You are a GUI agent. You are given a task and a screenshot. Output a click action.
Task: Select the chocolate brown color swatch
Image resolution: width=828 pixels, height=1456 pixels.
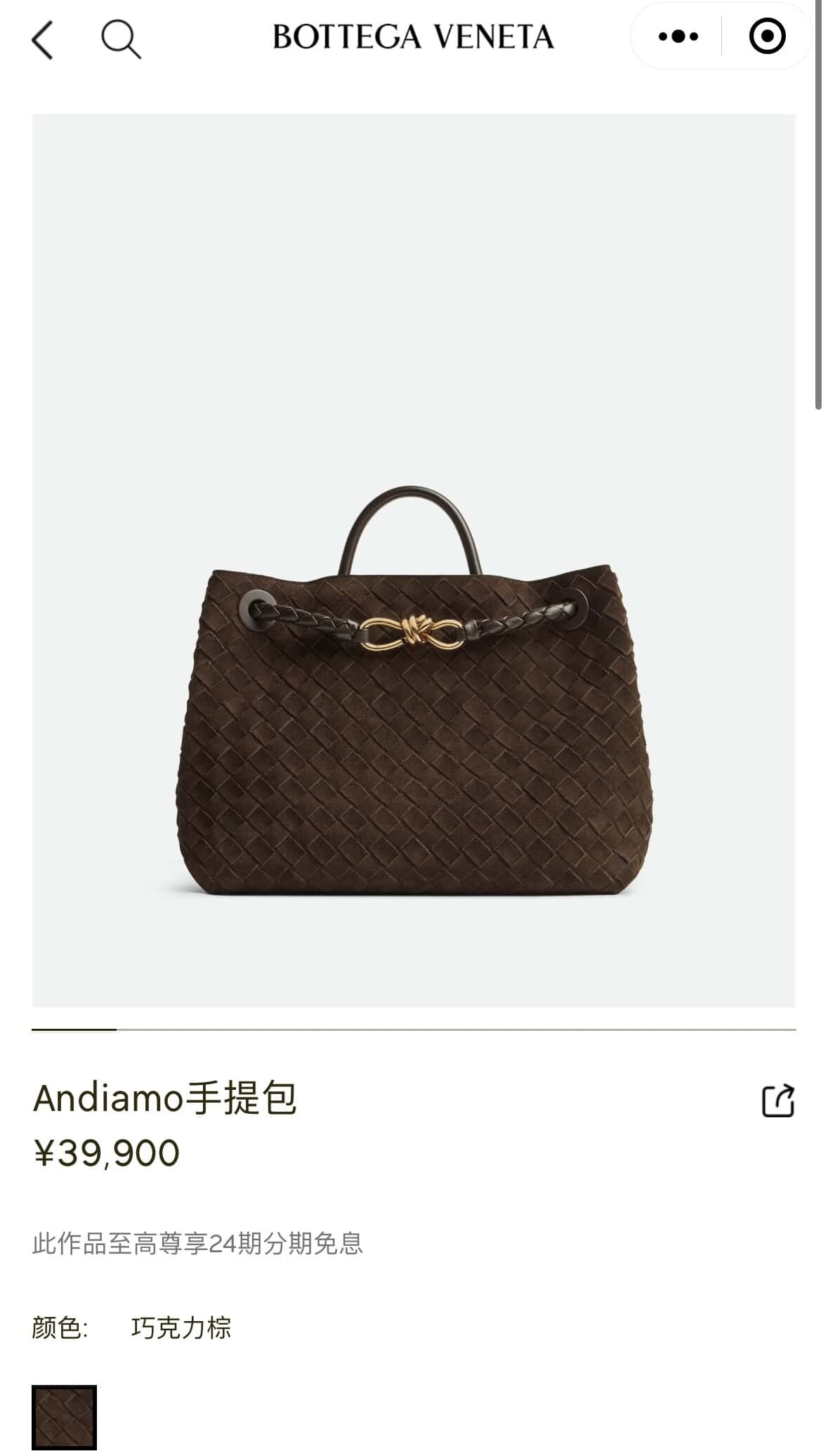pos(64,1417)
